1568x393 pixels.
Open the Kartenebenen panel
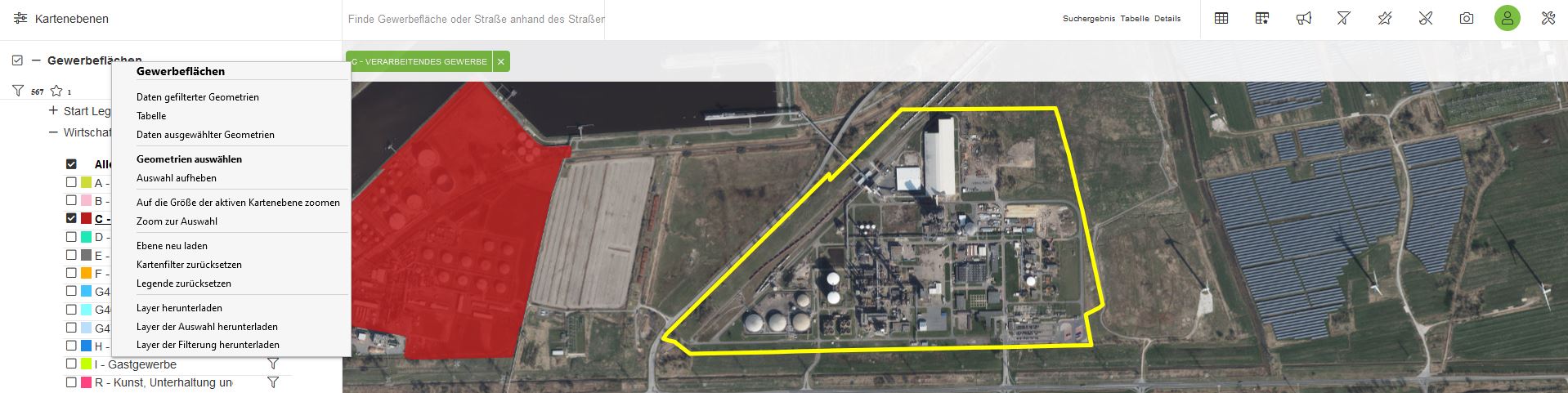tap(60, 19)
